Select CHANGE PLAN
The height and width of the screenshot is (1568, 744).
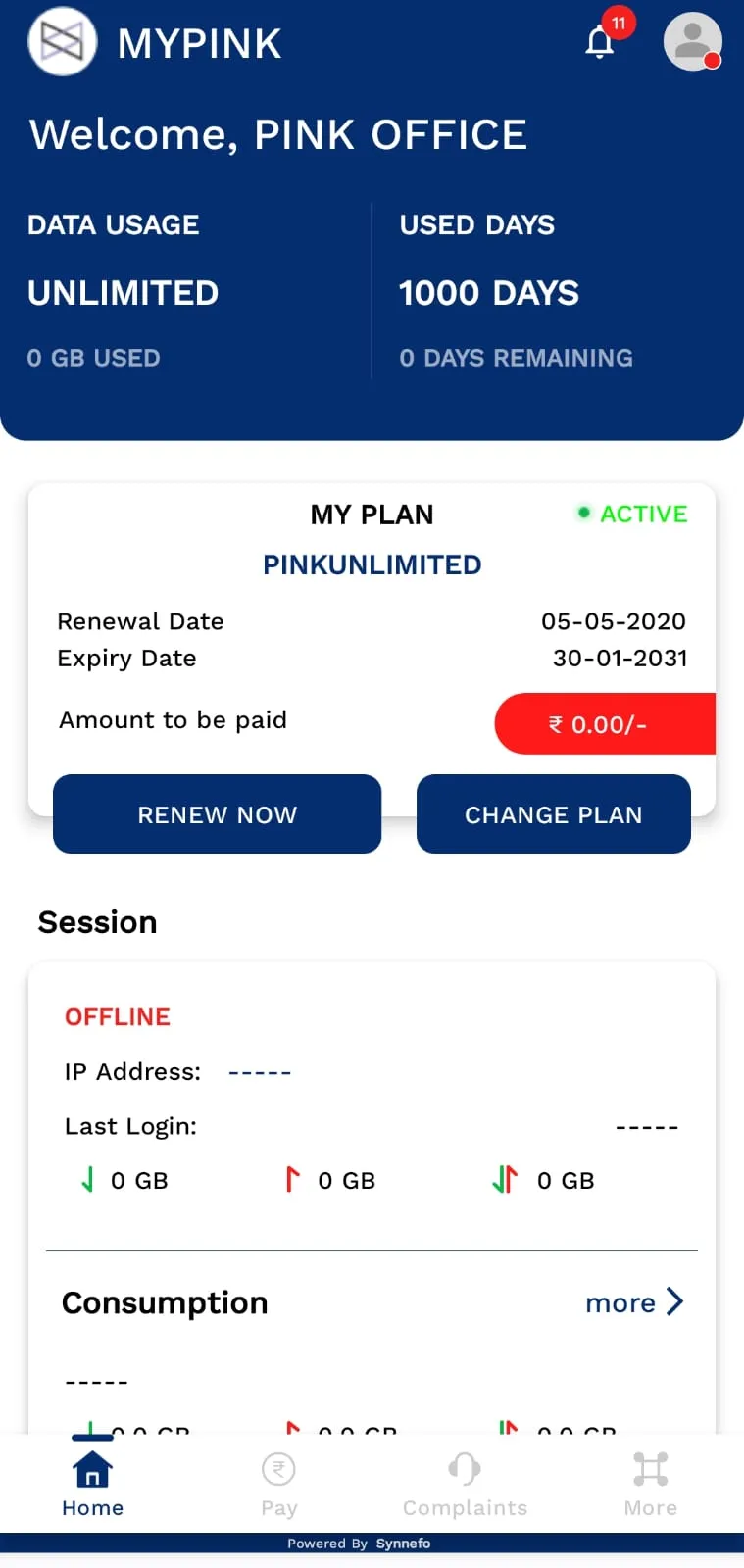click(x=554, y=814)
